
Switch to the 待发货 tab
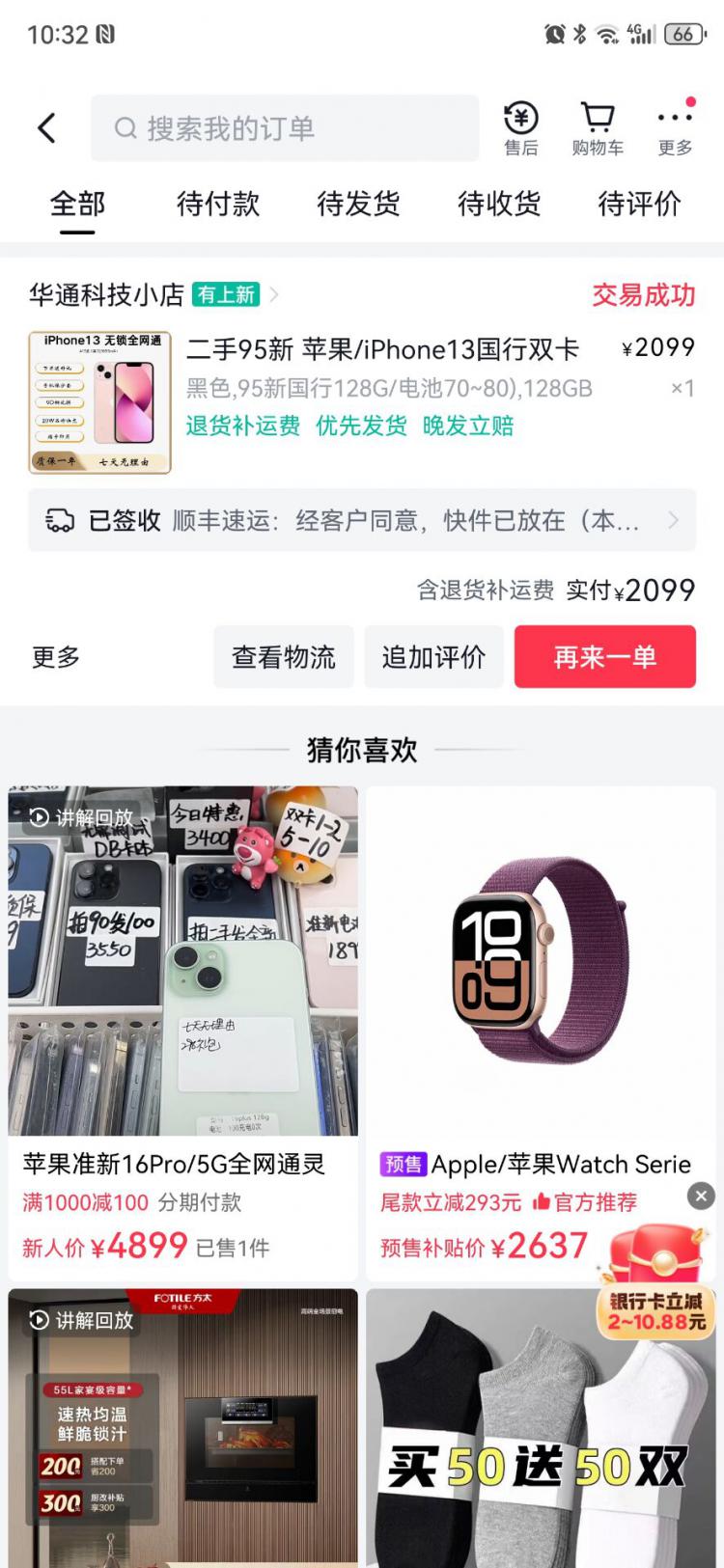point(358,204)
